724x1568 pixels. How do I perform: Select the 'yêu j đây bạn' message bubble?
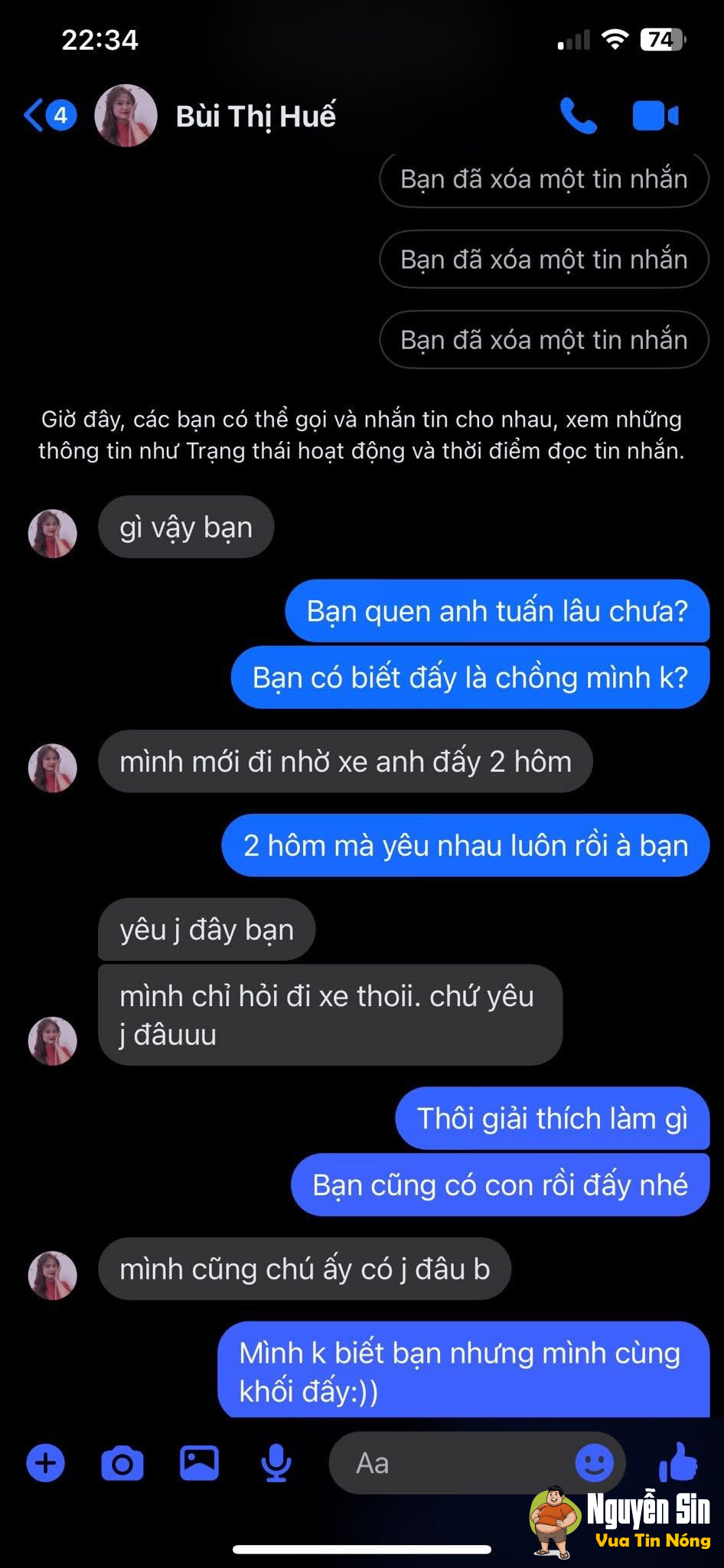tap(205, 929)
